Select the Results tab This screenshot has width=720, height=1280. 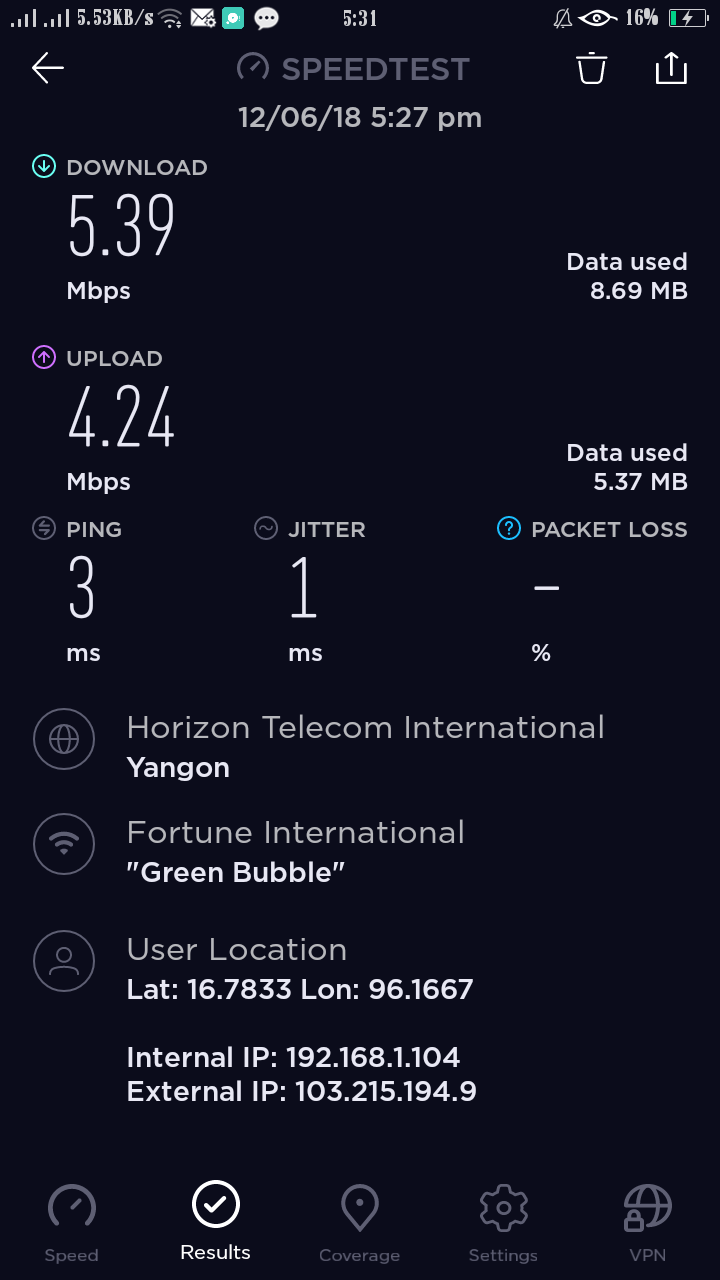216,1221
